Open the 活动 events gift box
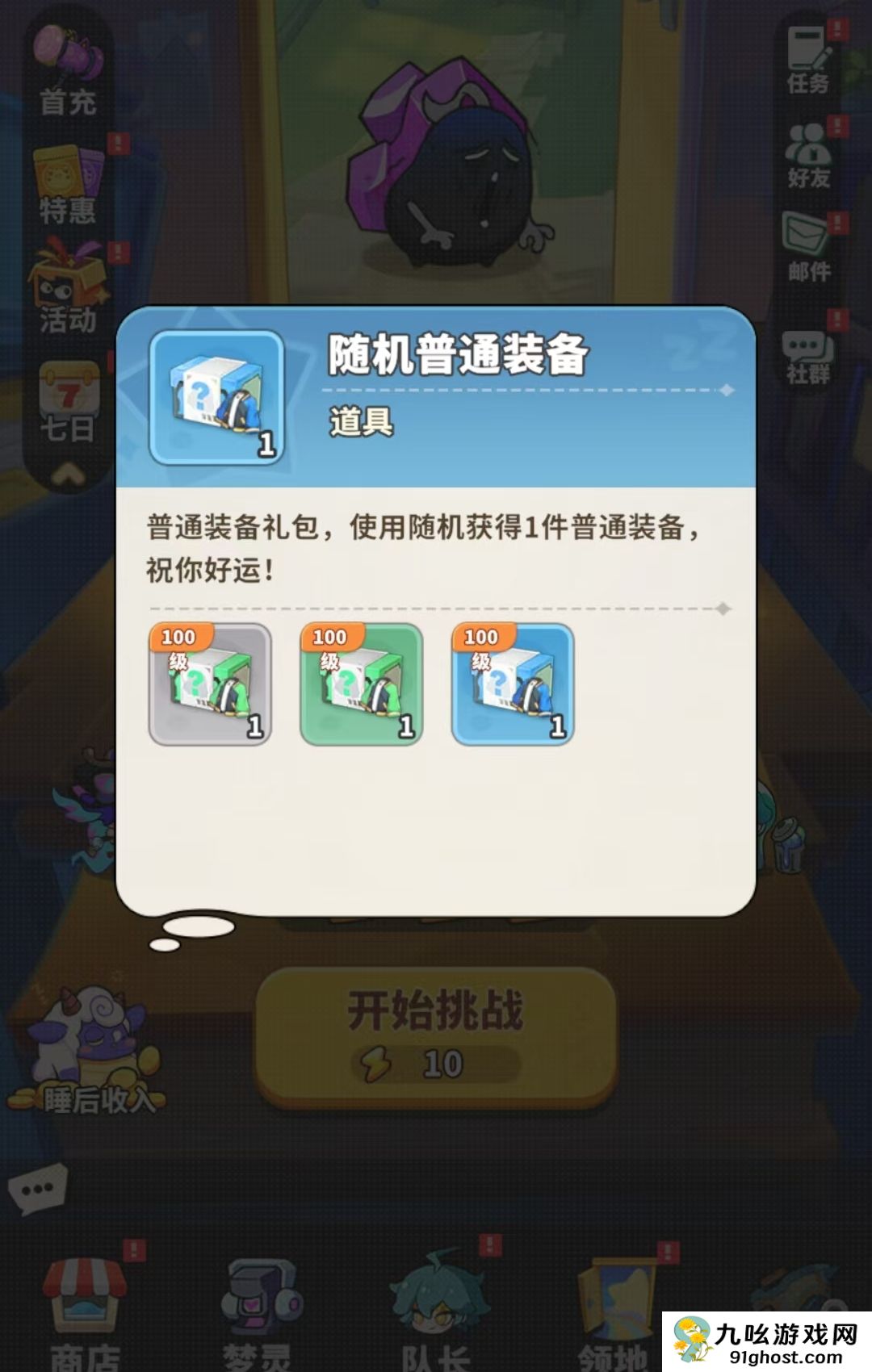872x1372 pixels. point(69,287)
